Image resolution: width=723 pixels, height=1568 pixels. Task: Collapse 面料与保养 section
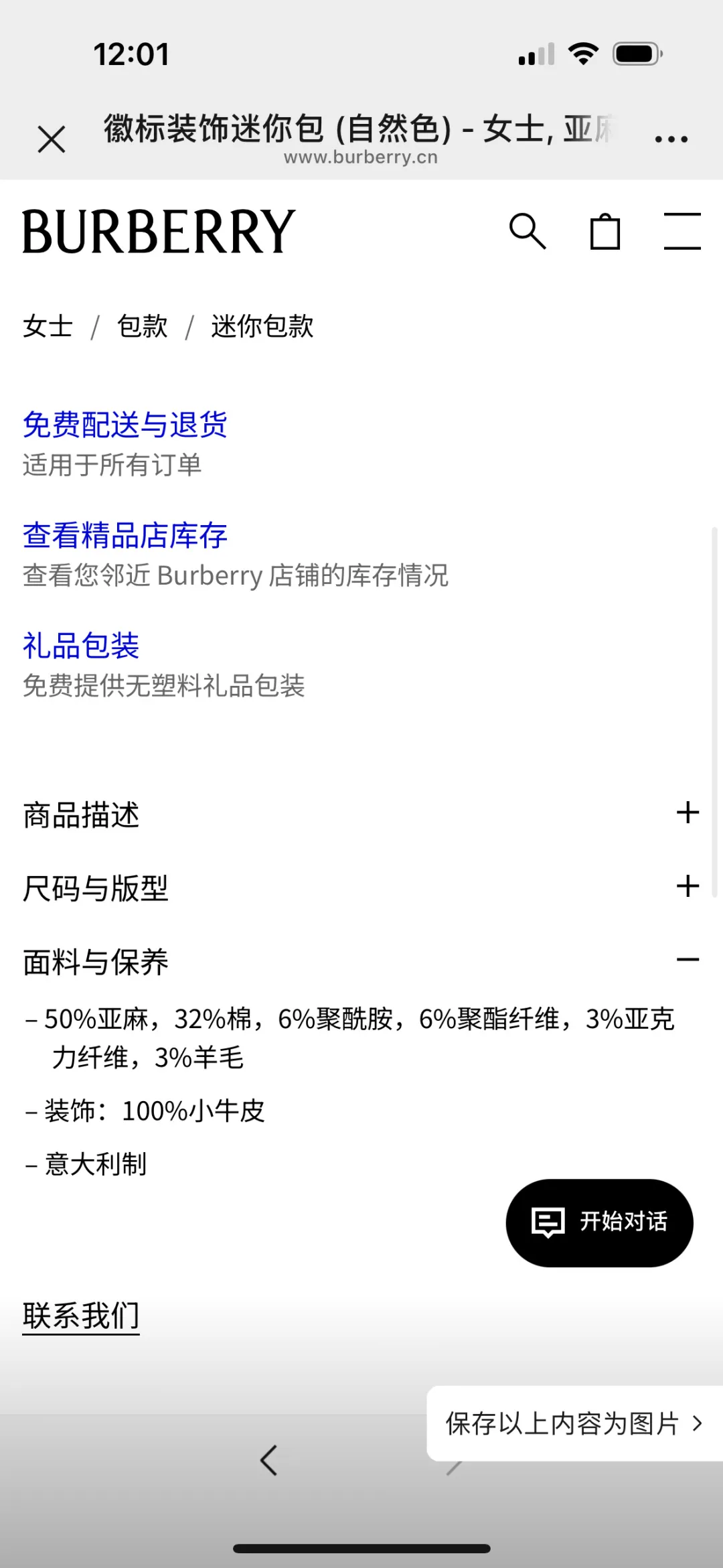[x=361, y=962]
